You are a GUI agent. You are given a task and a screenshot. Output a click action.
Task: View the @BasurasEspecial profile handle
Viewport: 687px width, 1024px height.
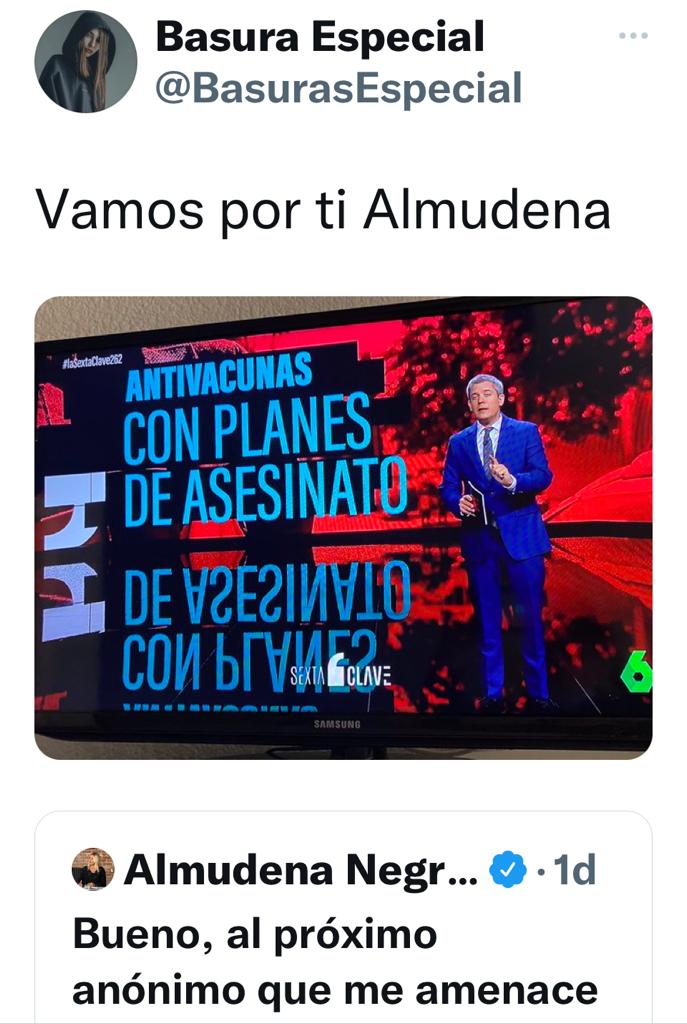click(x=339, y=88)
